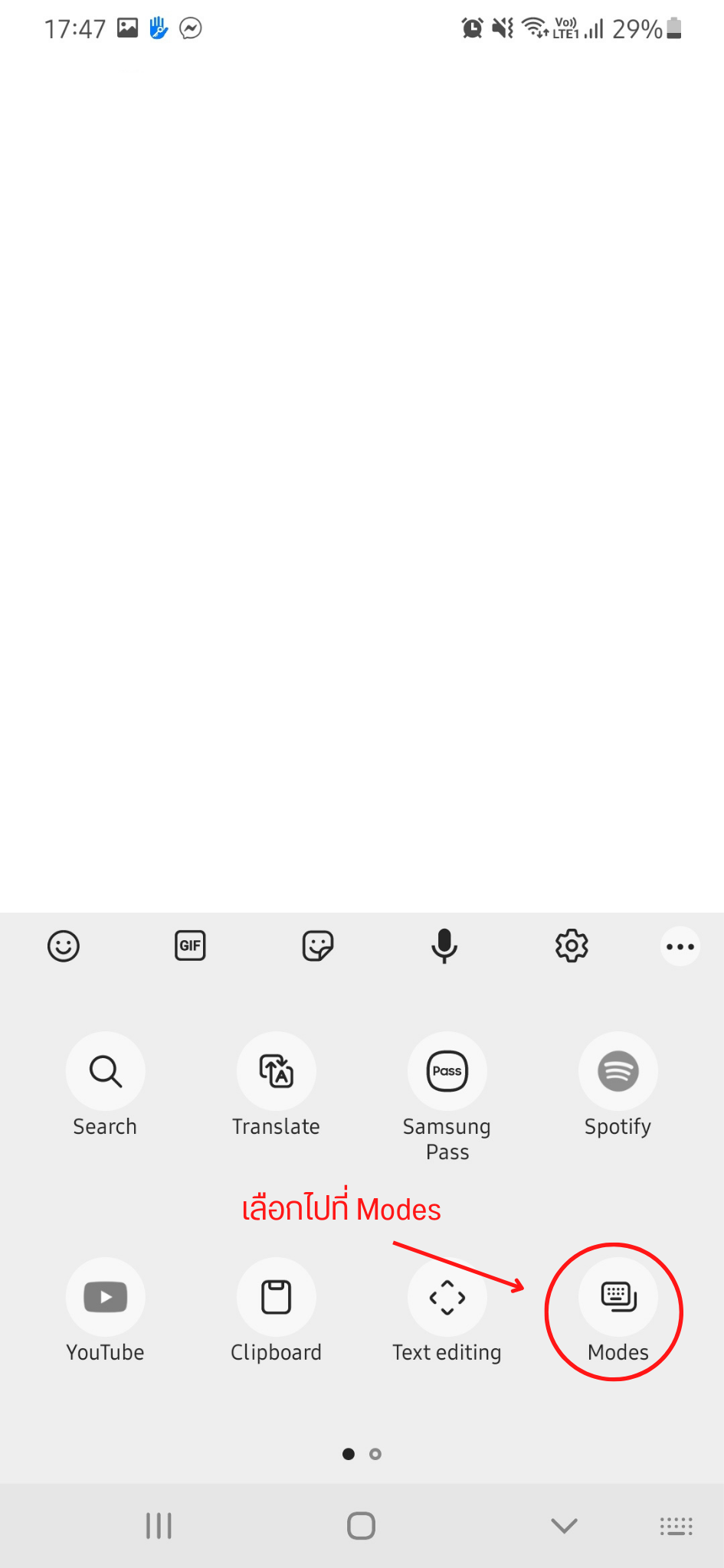Open the GIF keyboard
Image resolution: width=724 pixels, height=1568 pixels.
coord(190,946)
